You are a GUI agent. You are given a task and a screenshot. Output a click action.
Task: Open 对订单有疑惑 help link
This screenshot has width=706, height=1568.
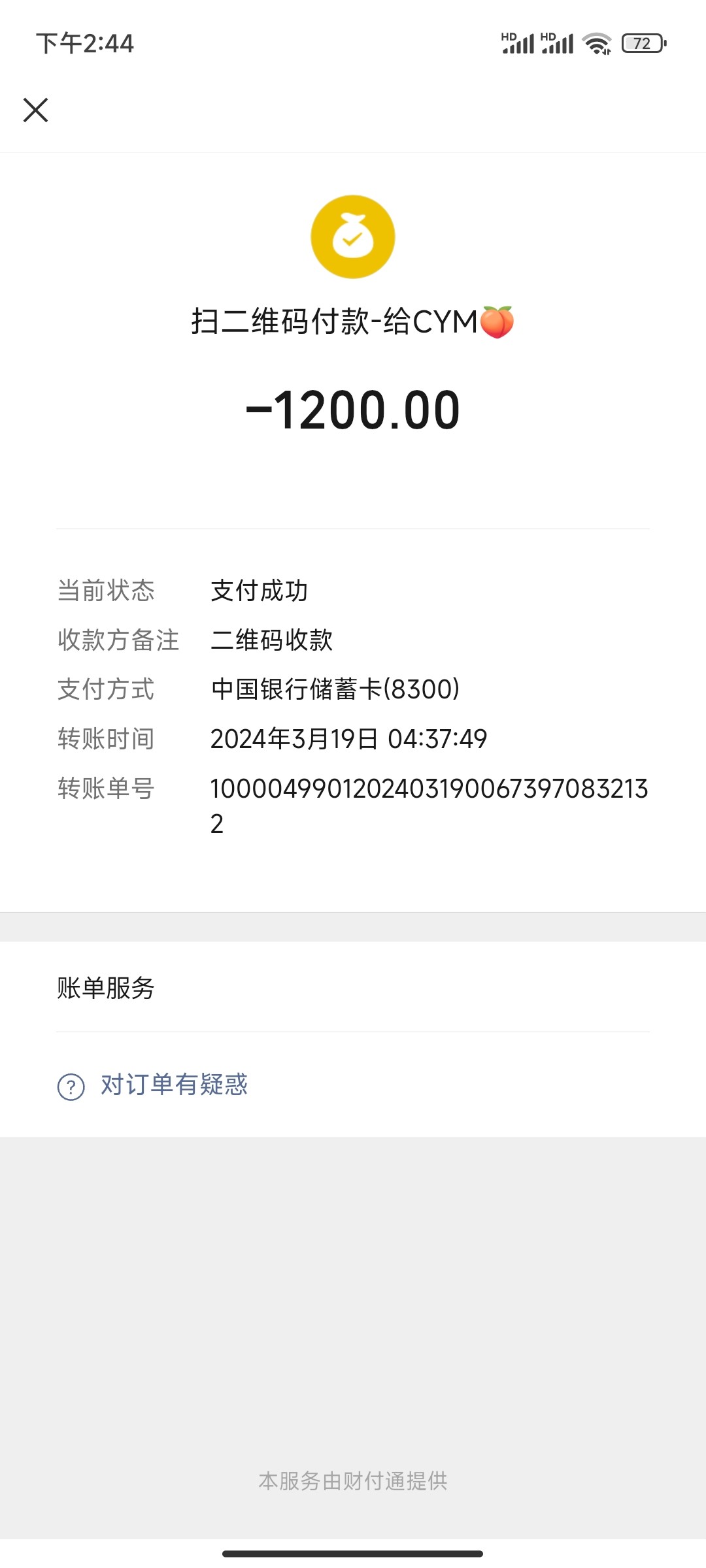(x=173, y=1085)
